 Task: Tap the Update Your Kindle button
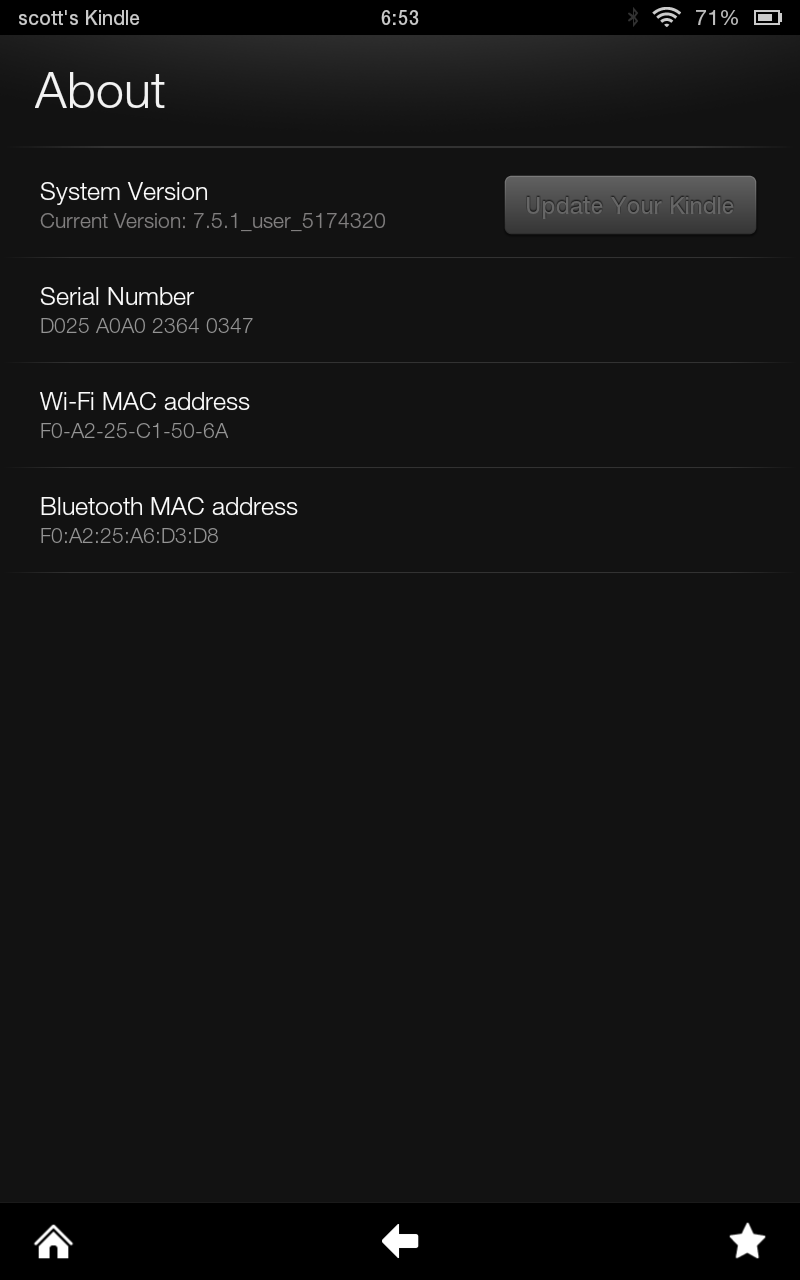tap(630, 205)
